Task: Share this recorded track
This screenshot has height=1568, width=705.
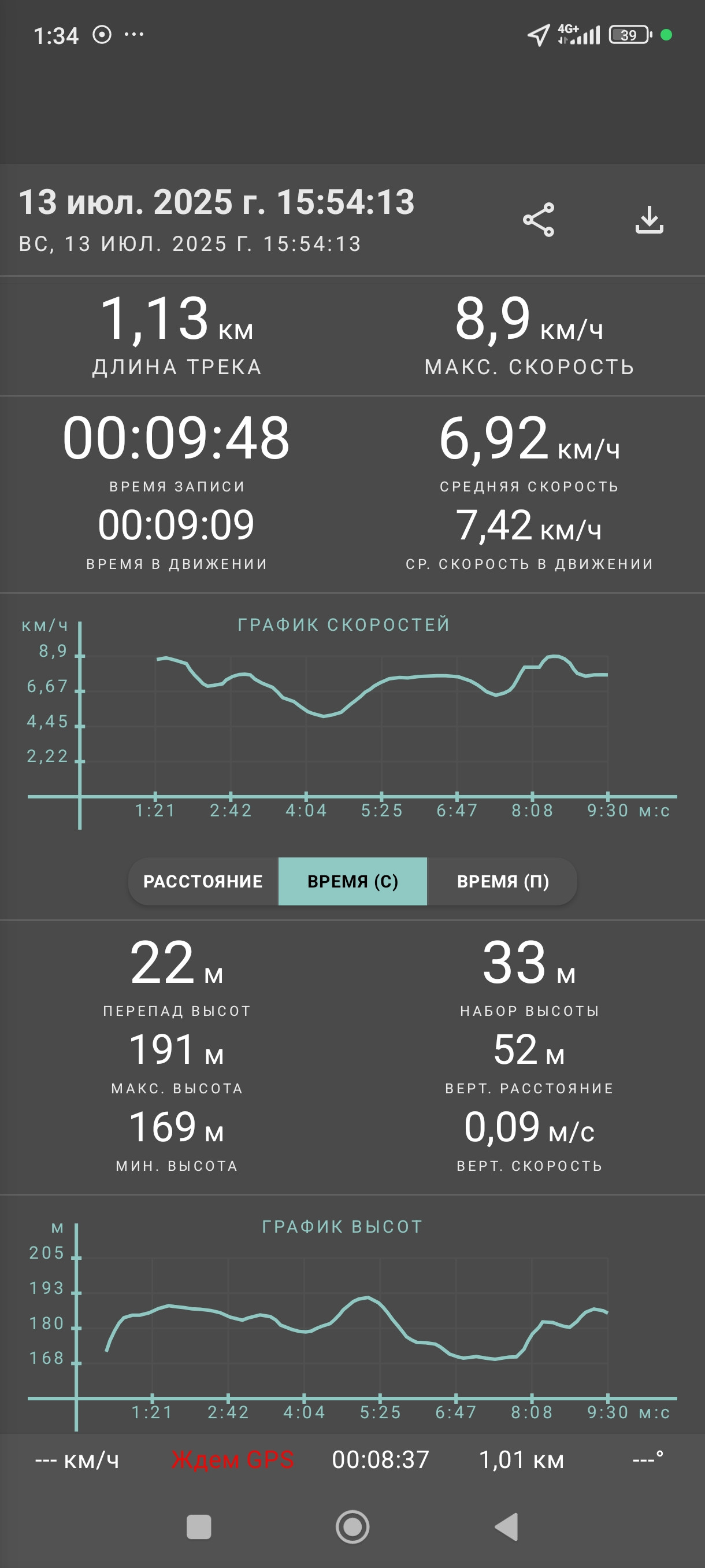Action: (539, 220)
